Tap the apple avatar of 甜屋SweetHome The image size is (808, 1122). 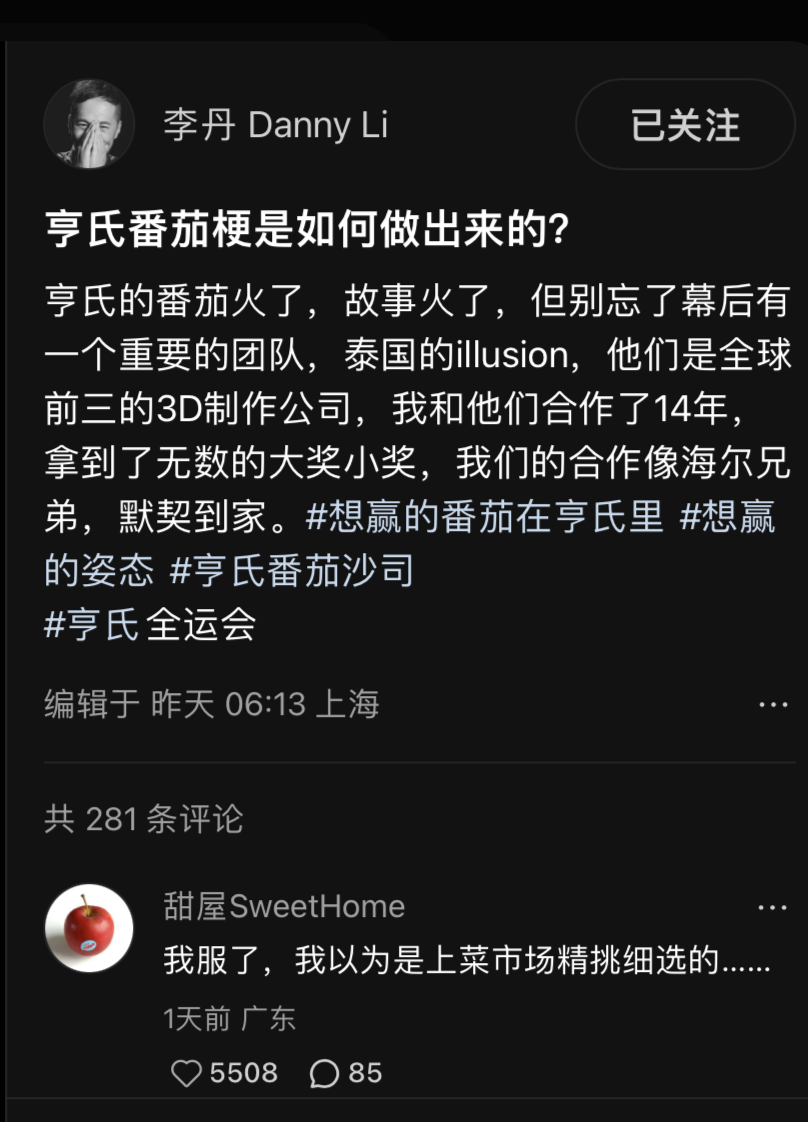tap(89, 928)
